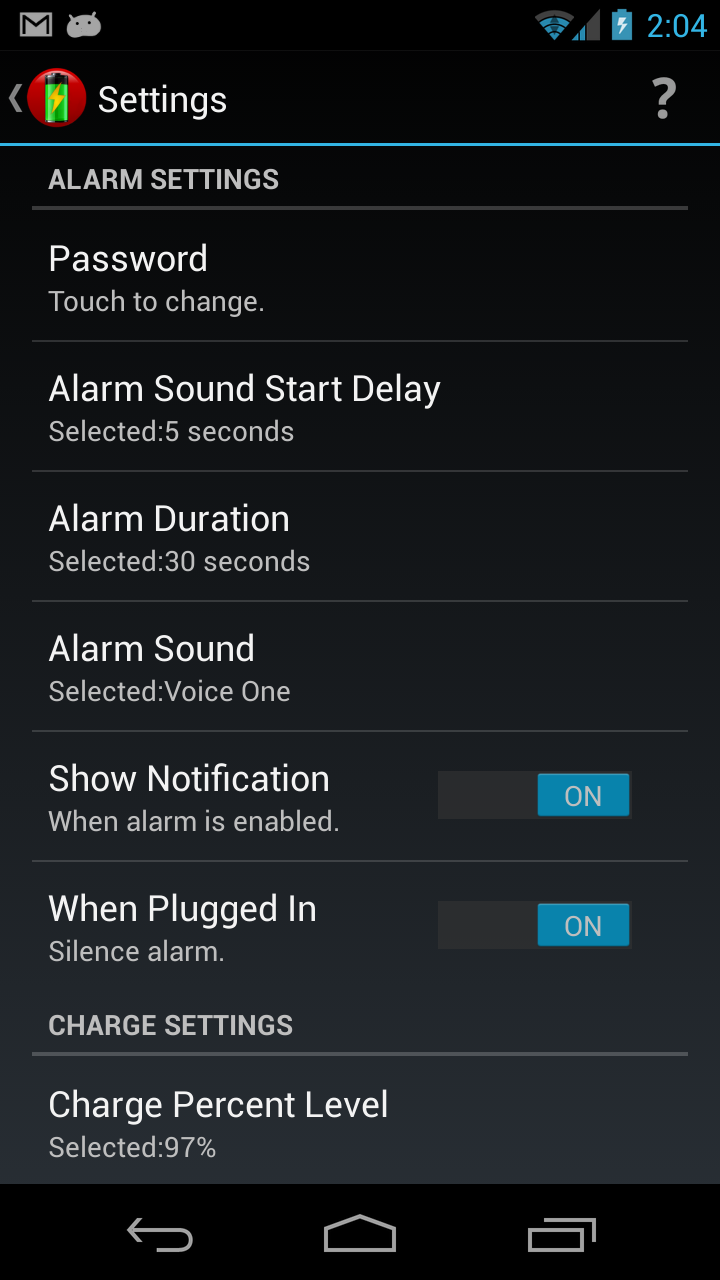720x1280 pixels.
Task: Open Alarm Duration setting
Action: tap(360, 537)
